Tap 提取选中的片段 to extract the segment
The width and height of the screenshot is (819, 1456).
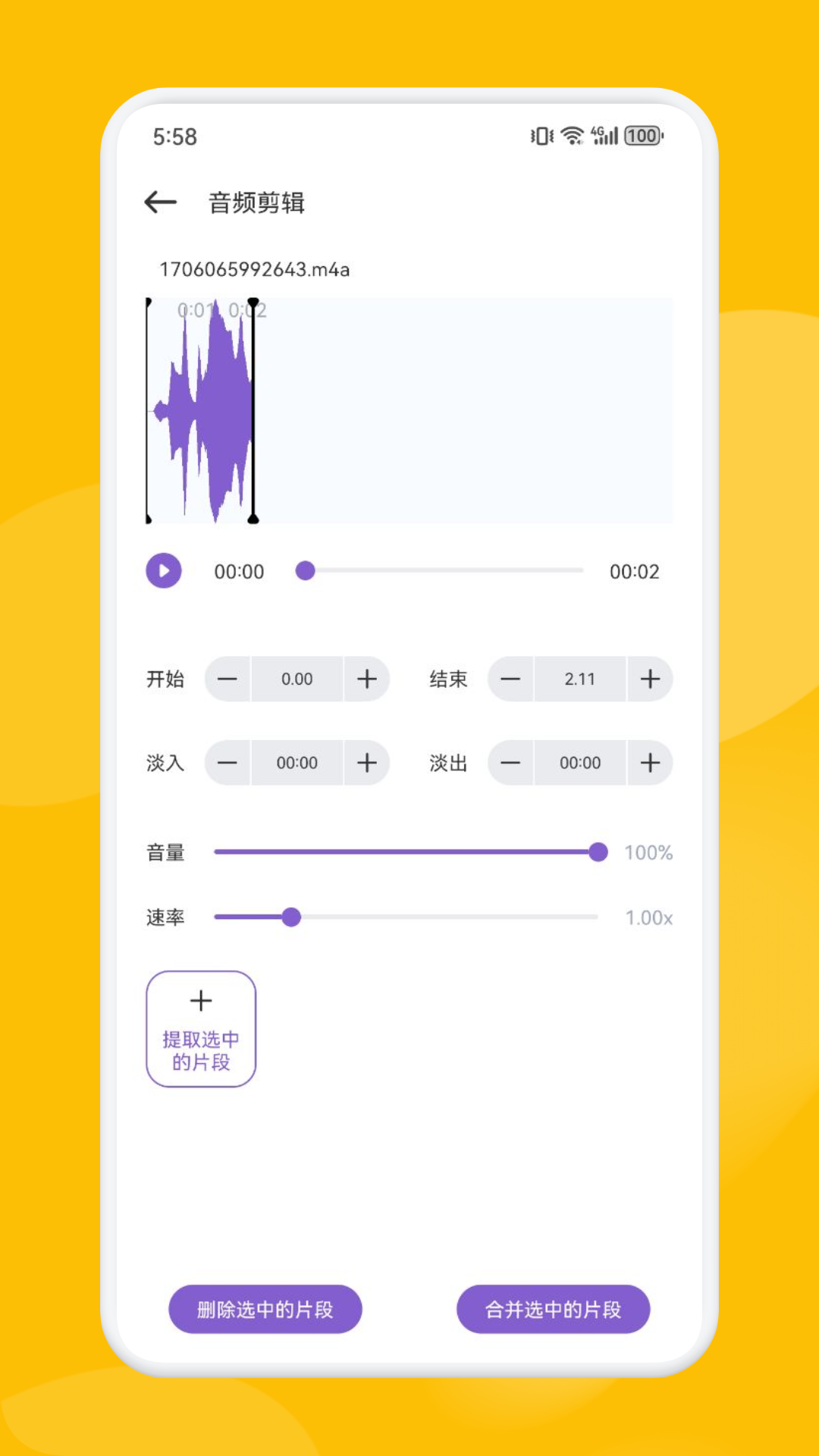pos(201,1029)
